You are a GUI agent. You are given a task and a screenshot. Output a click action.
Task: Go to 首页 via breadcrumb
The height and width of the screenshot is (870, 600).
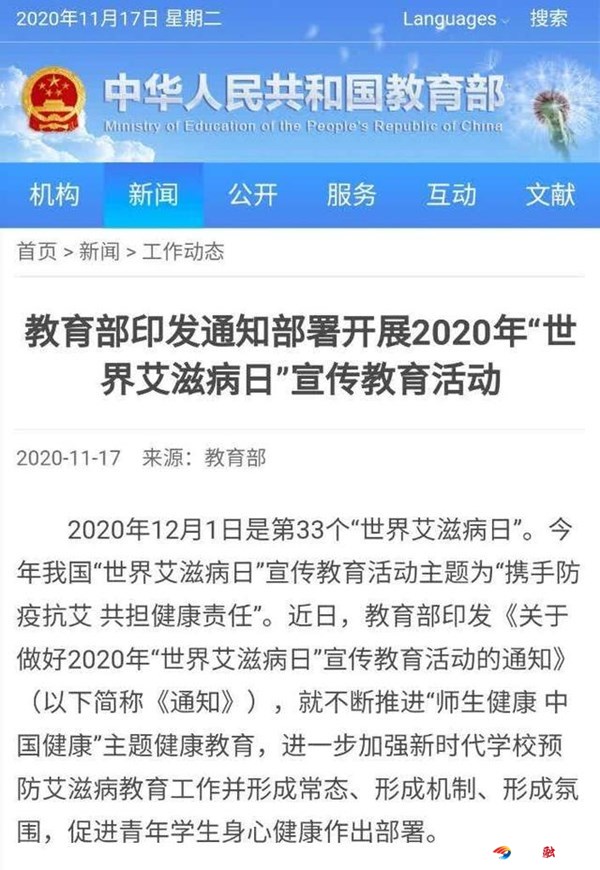point(37,252)
